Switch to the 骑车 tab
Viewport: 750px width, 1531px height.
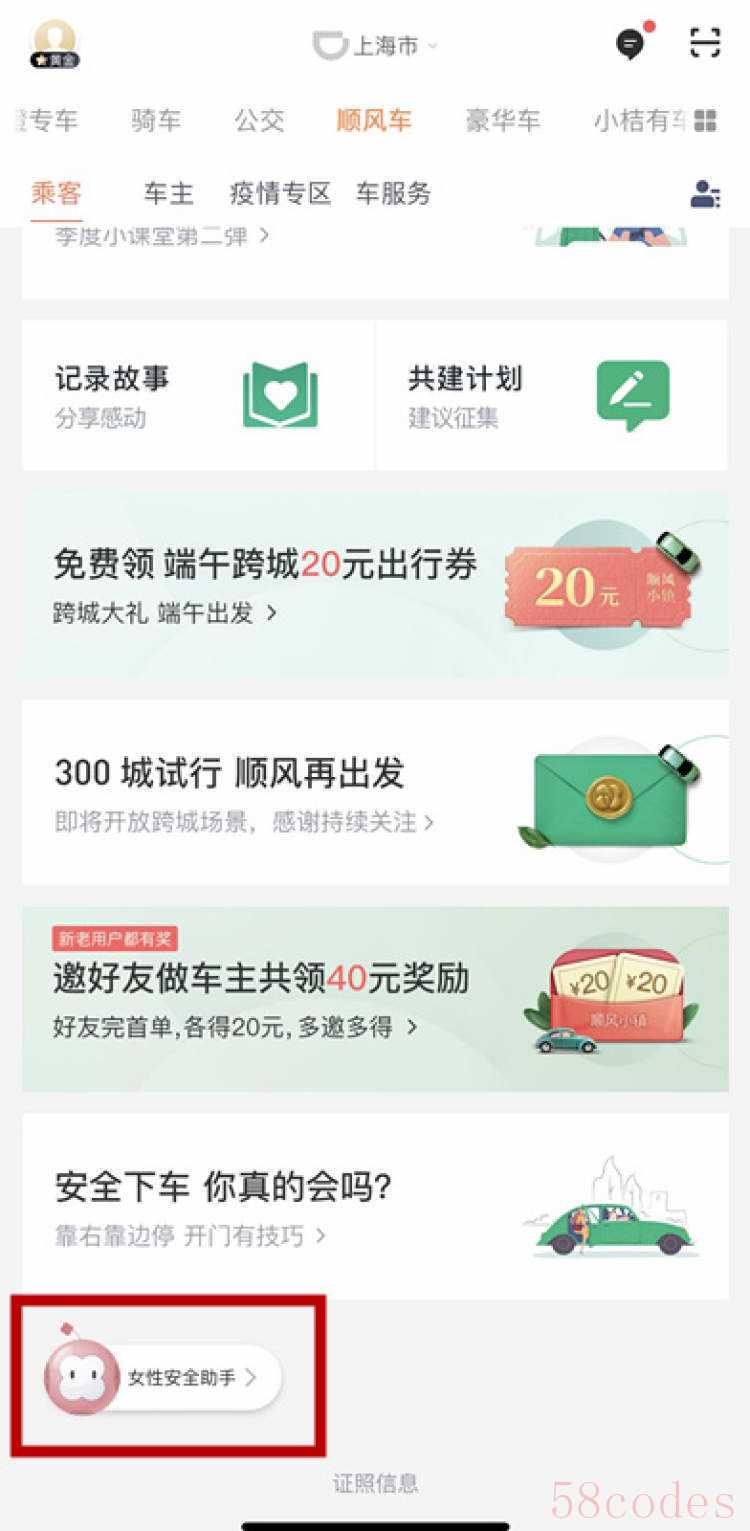(x=156, y=121)
